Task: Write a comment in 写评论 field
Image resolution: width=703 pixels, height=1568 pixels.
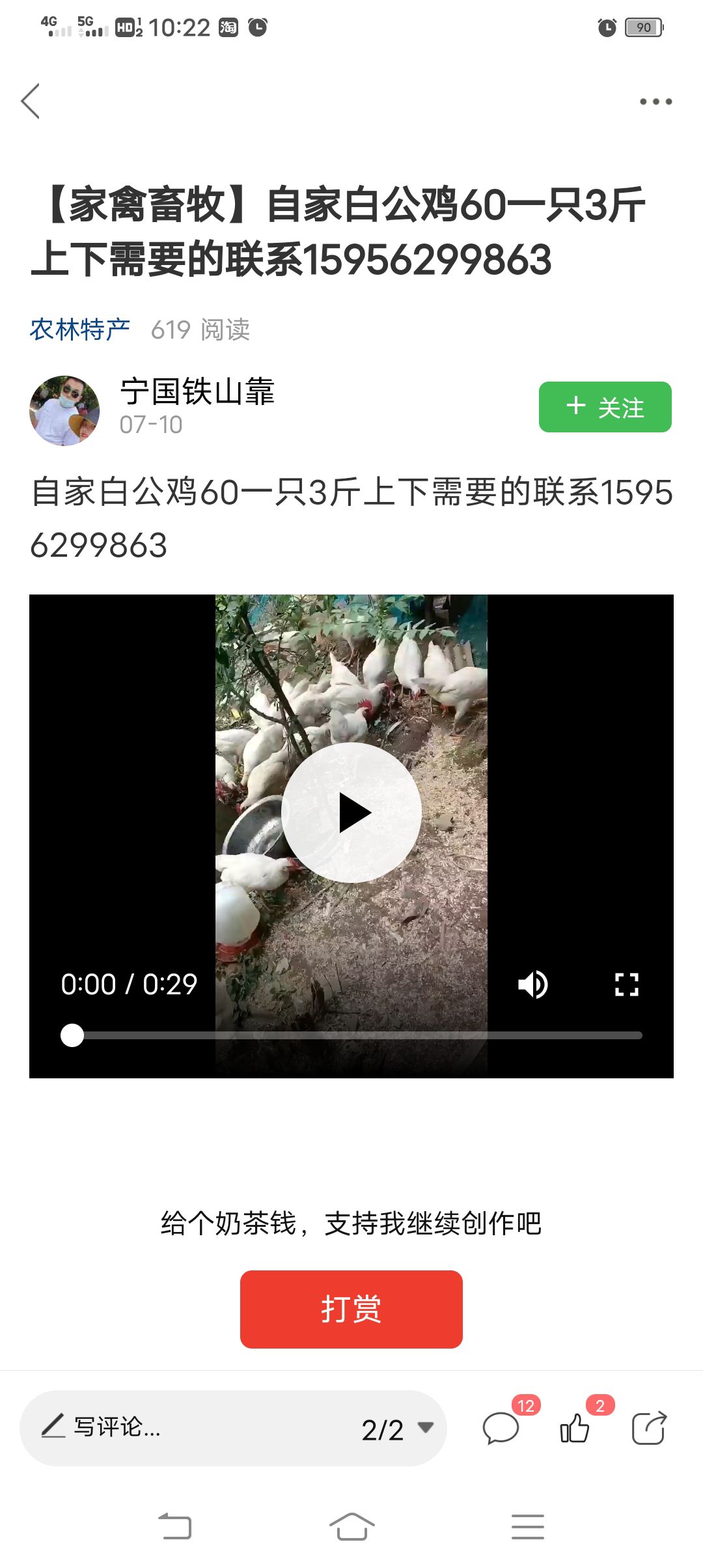Action: pos(163,1427)
